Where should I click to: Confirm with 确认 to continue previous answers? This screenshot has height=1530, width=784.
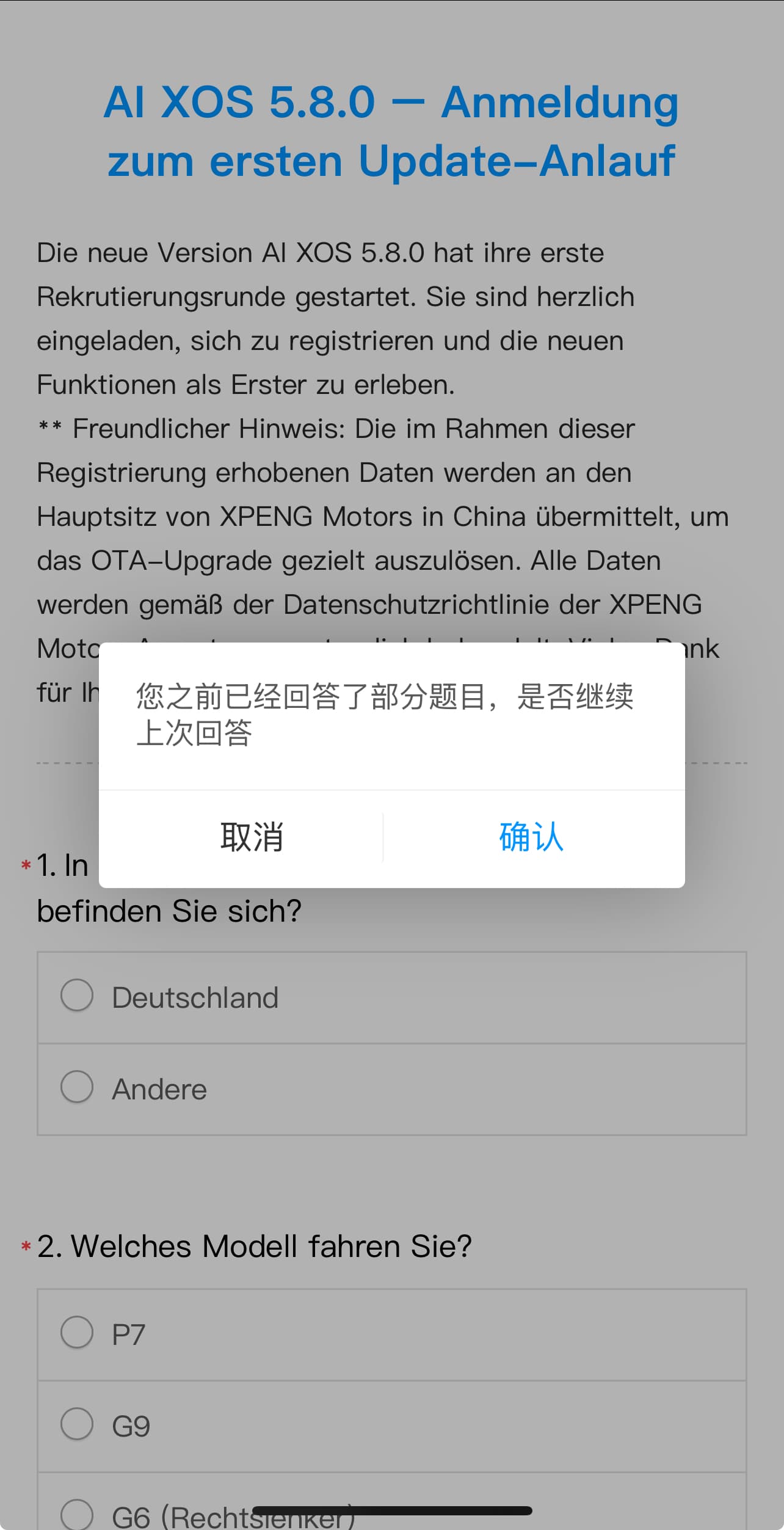[x=531, y=837]
